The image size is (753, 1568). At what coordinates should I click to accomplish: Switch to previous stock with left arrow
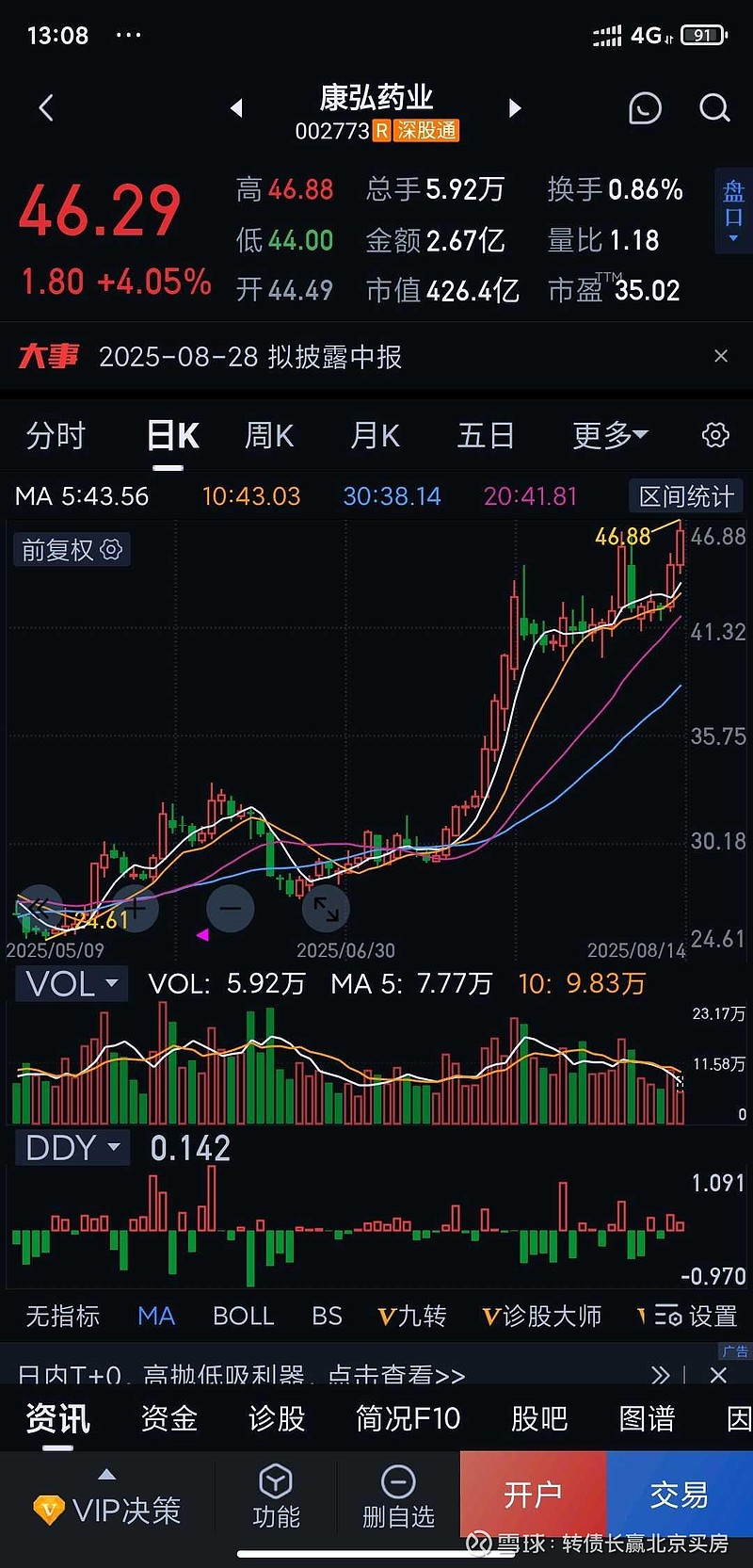(x=236, y=108)
